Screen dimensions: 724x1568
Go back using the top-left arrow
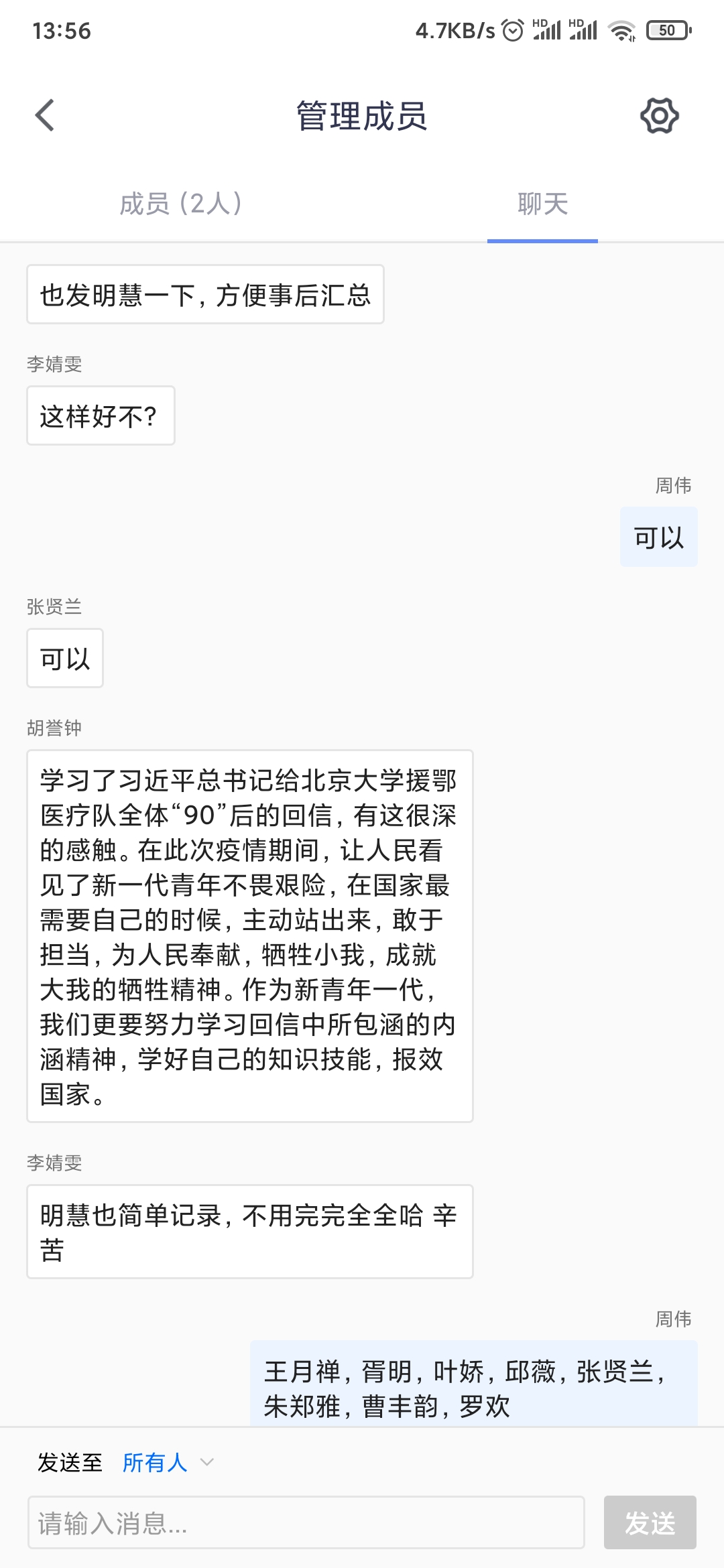click(45, 115)
